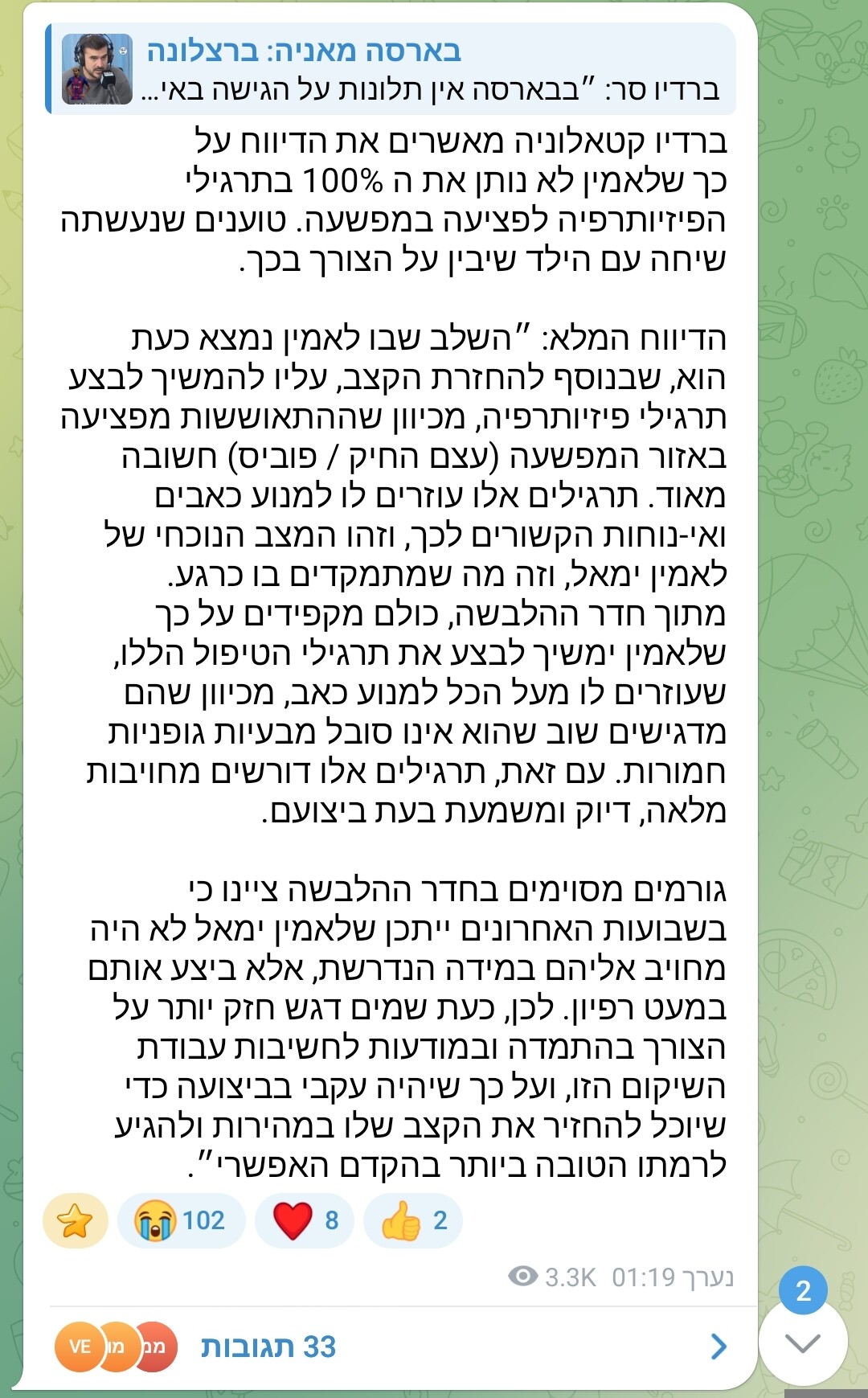
Task: React with the thumbs up (2)
Action: [x=412, y=1220]
